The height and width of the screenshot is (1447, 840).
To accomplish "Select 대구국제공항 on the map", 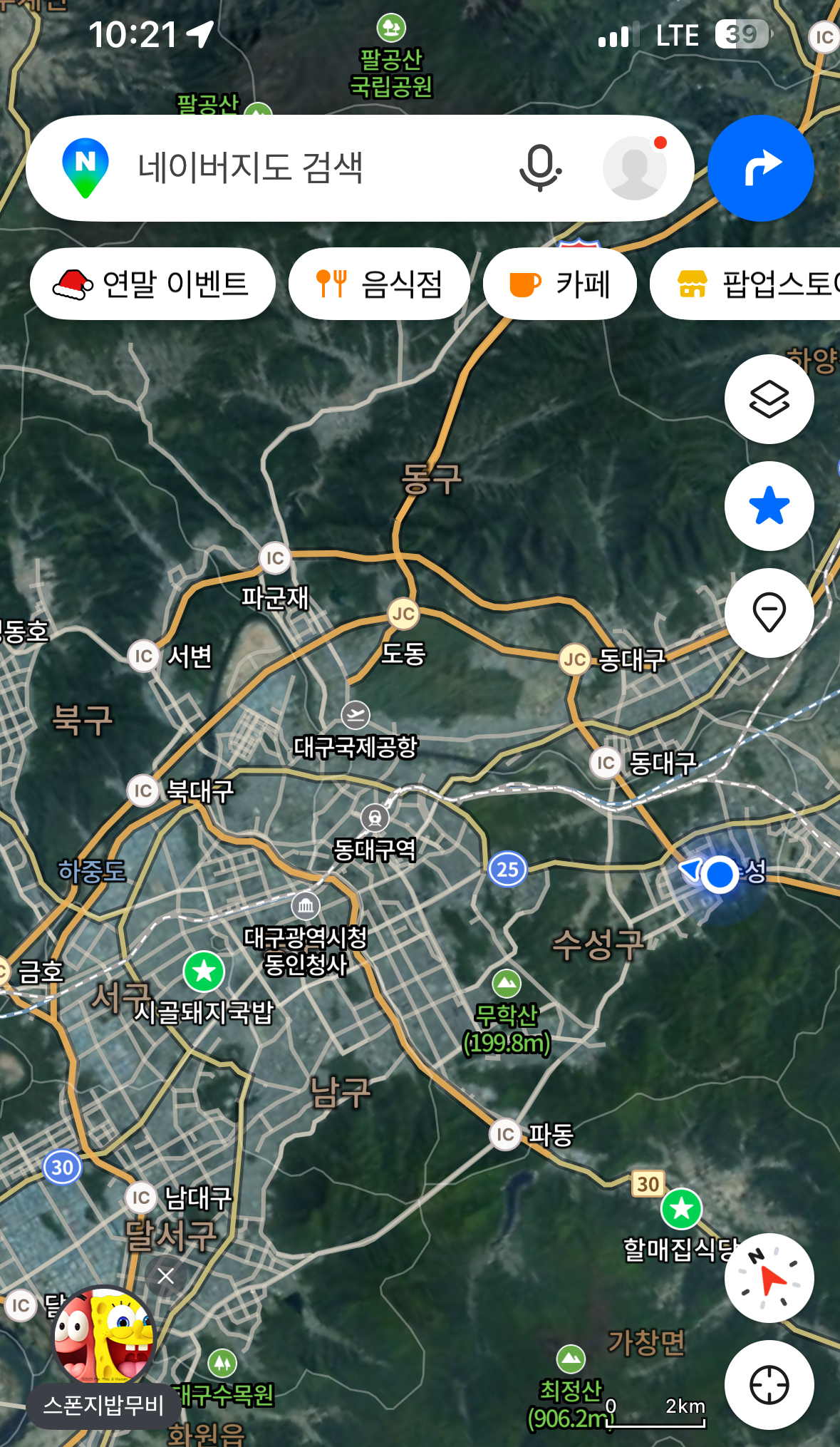I will click(355, 715).
